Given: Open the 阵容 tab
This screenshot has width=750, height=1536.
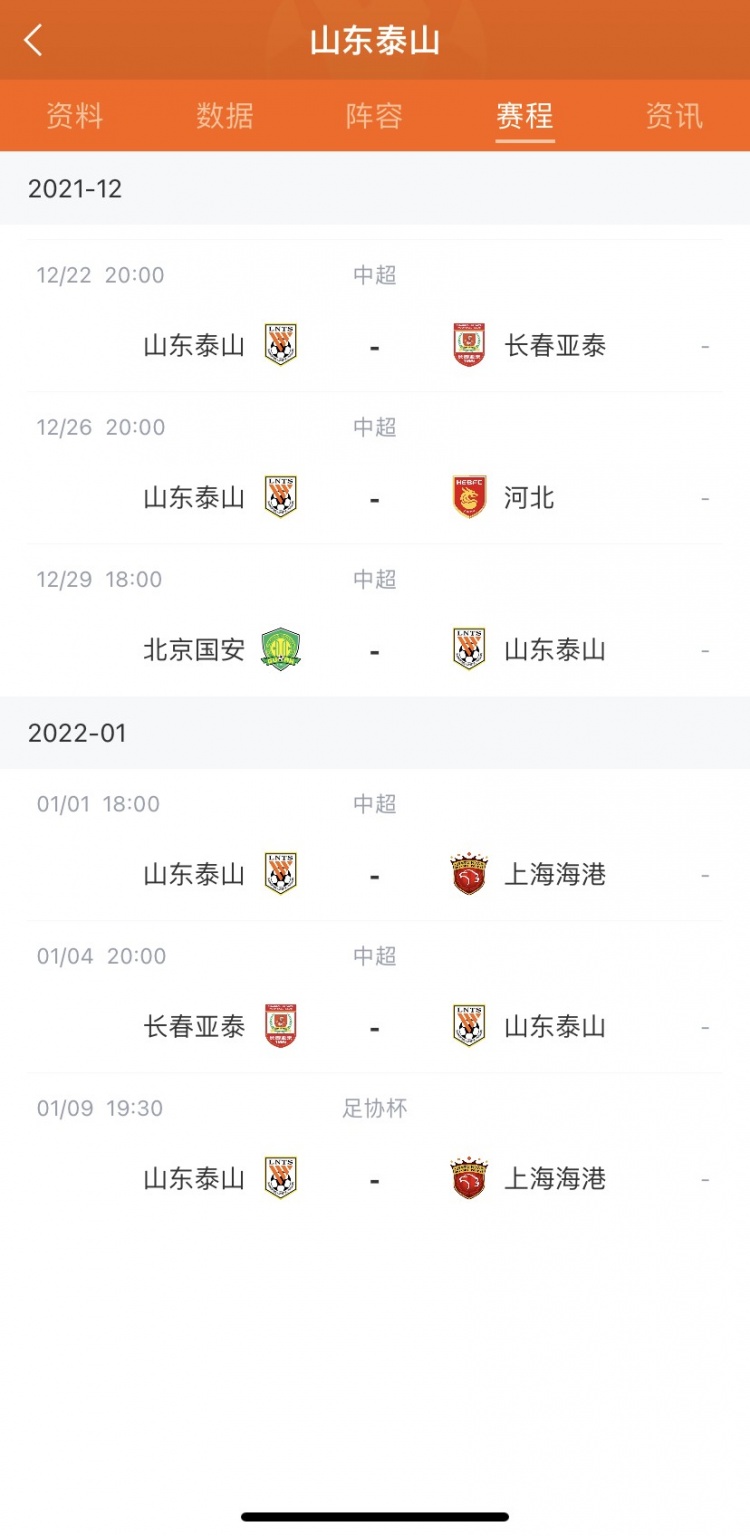Looking at the screenshot, I should pos(375,116).
